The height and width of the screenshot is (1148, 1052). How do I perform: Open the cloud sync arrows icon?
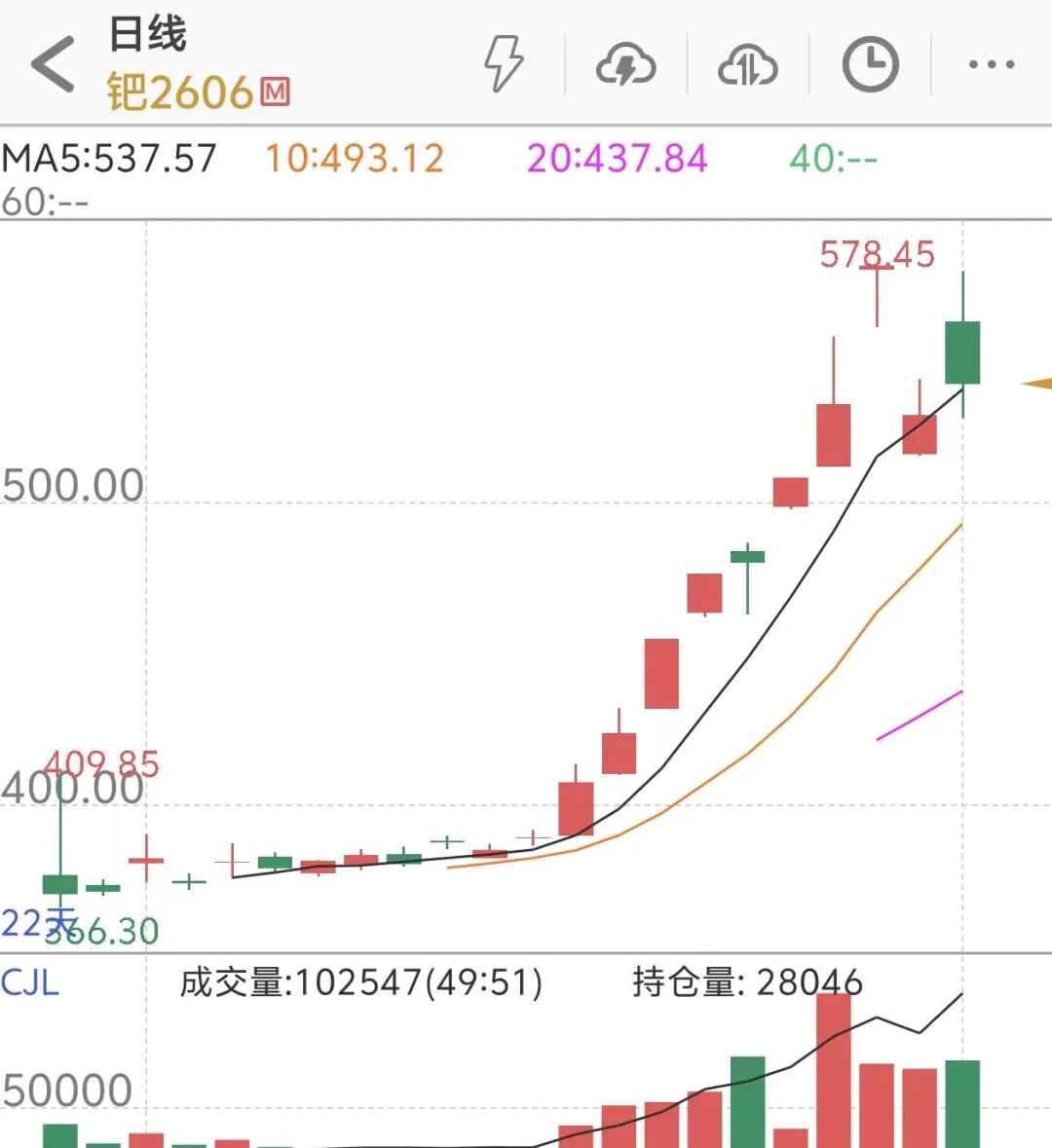pyautogui.click(x=747, y=65)
